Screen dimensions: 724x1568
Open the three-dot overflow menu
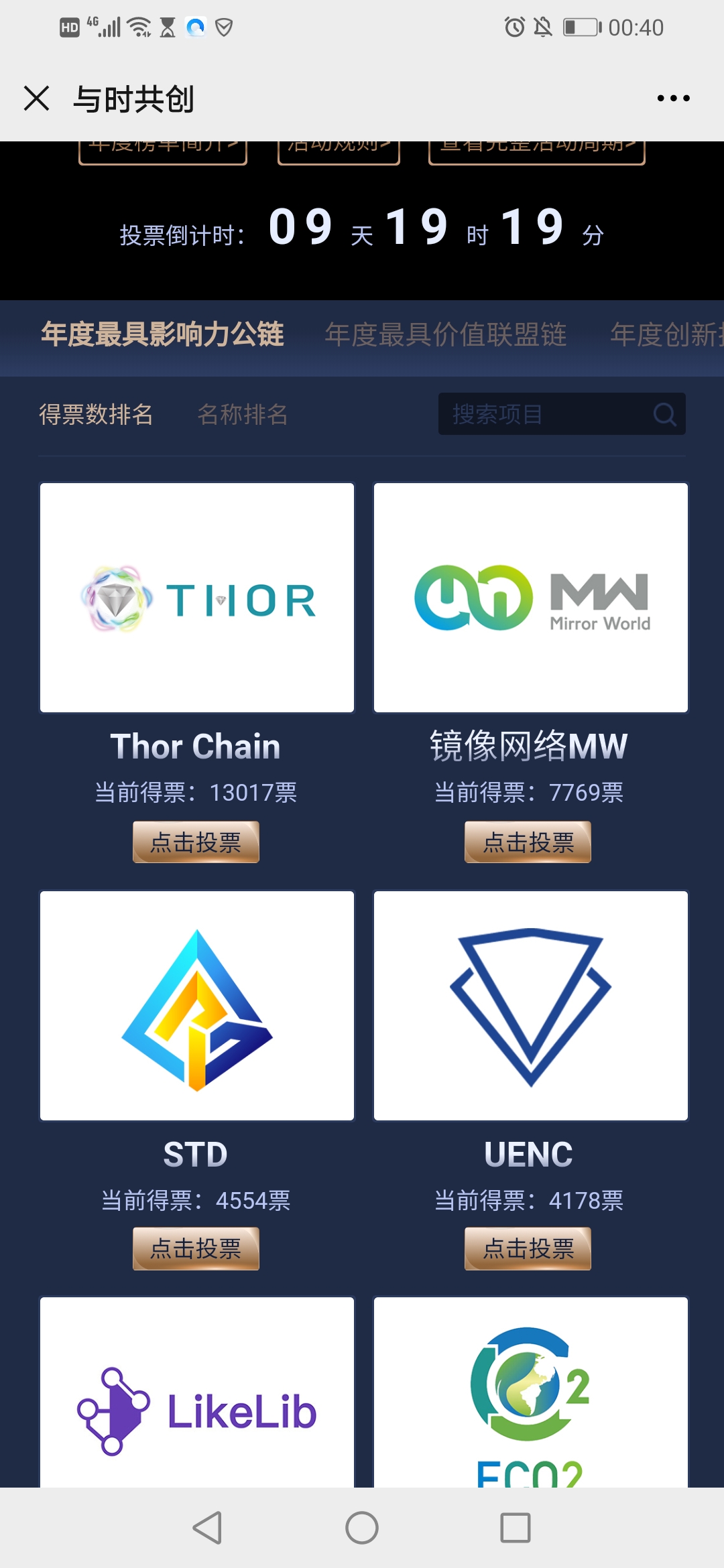673,99
